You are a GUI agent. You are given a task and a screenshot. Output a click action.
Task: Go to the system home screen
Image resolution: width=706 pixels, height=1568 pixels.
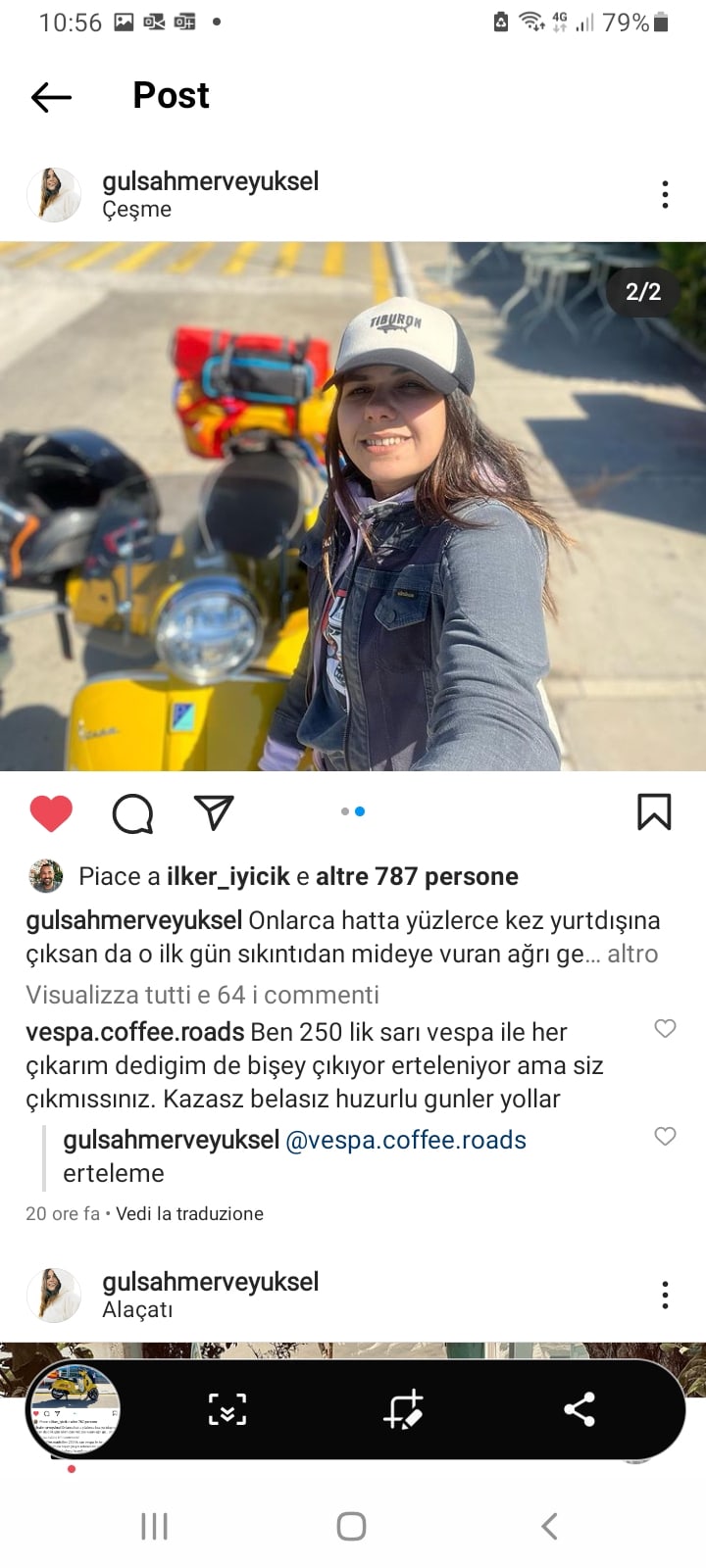click(x=351, y=1526)
